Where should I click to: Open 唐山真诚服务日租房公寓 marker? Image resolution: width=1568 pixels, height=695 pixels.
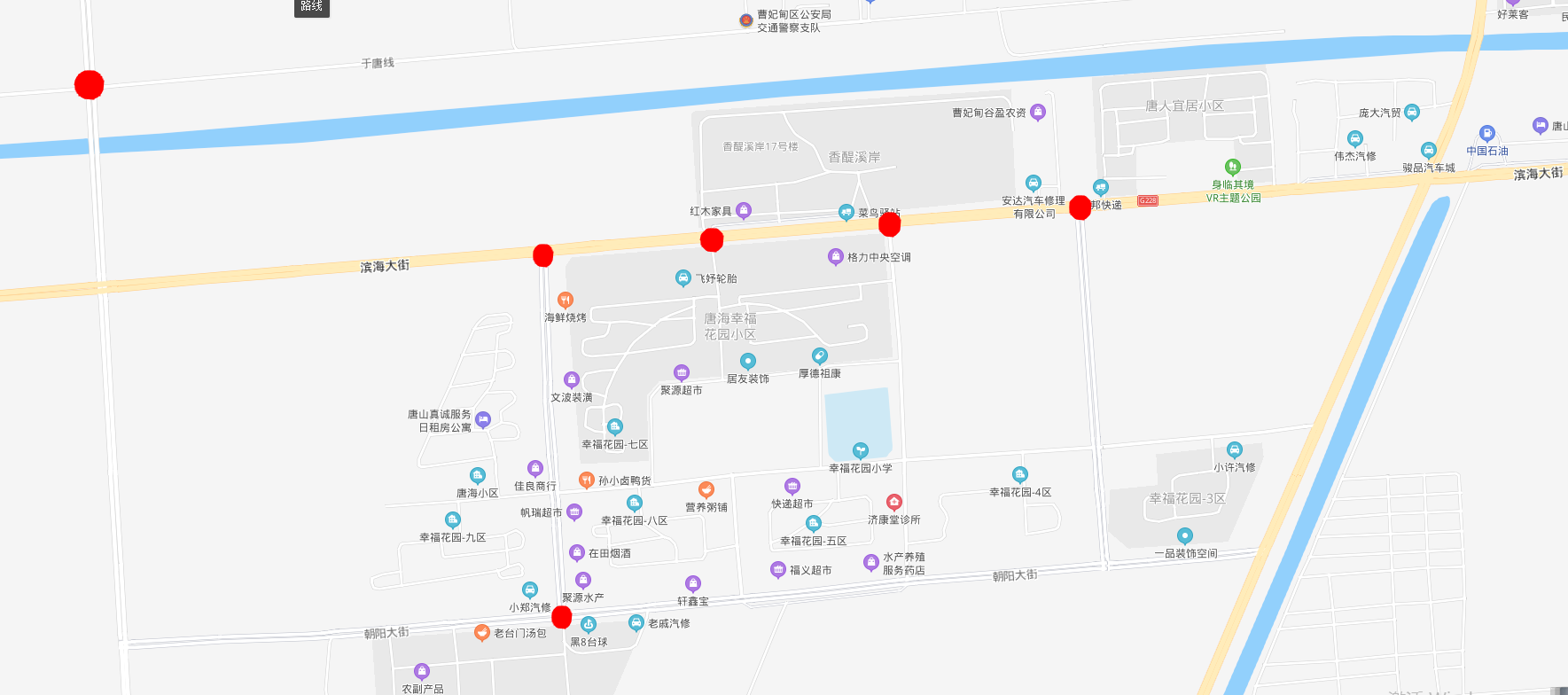483,419
